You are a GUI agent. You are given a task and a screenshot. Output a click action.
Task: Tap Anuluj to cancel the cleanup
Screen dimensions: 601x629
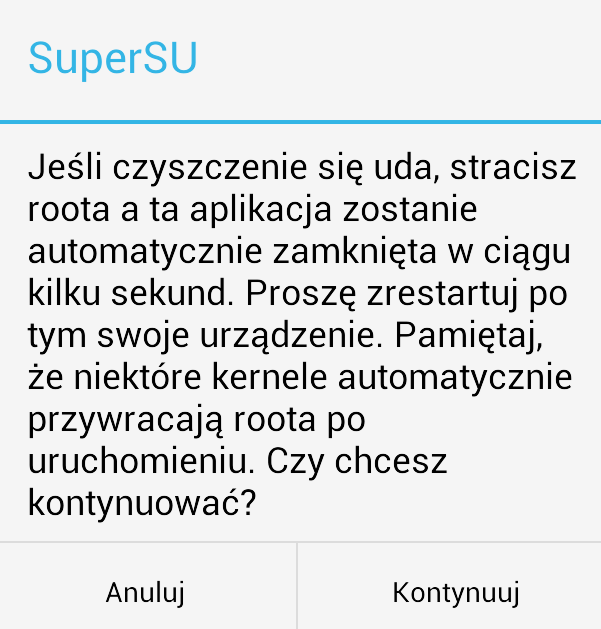(147, 592)
